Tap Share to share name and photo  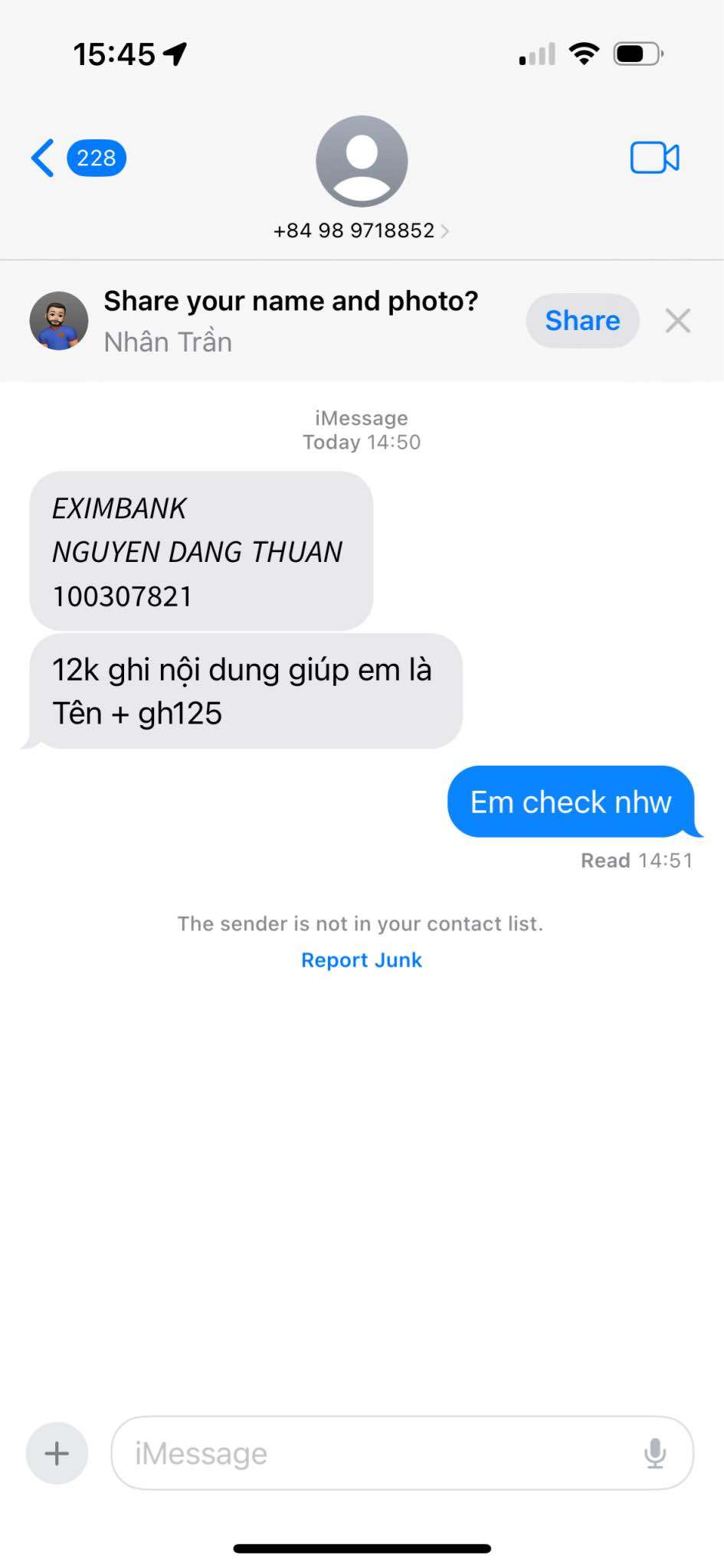(582, 321)
